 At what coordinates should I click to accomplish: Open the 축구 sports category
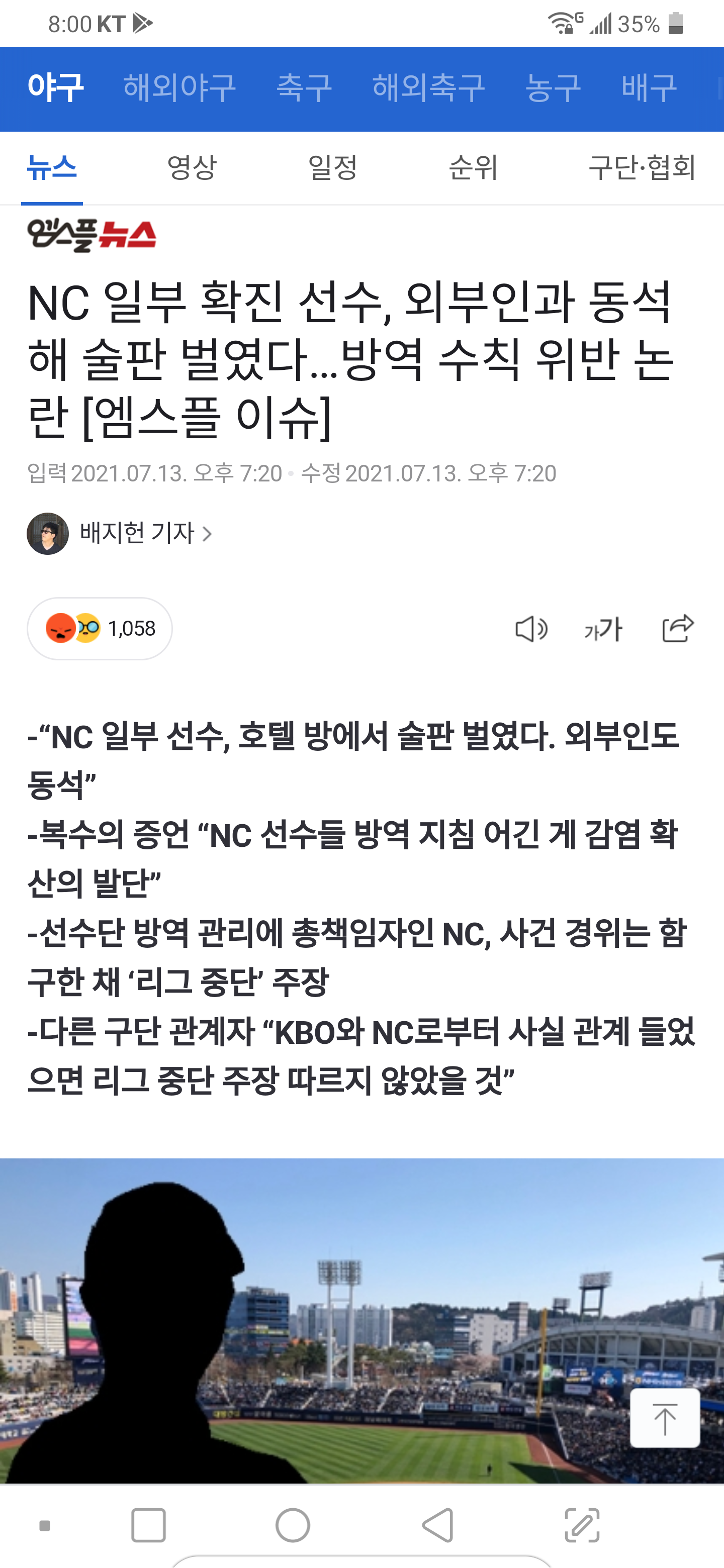point(304,87)
